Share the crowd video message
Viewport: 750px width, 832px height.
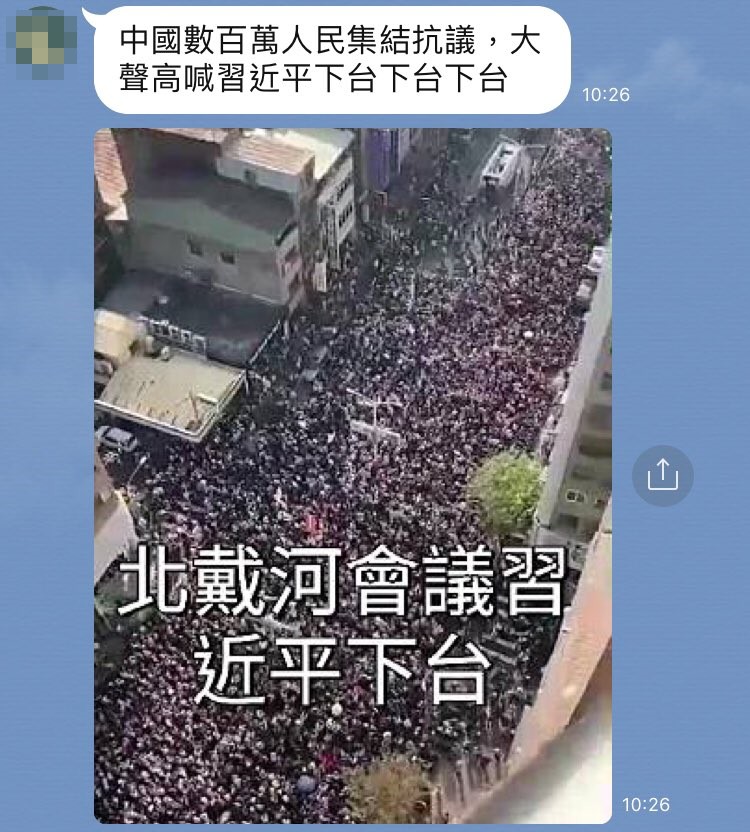coord(662,476)
